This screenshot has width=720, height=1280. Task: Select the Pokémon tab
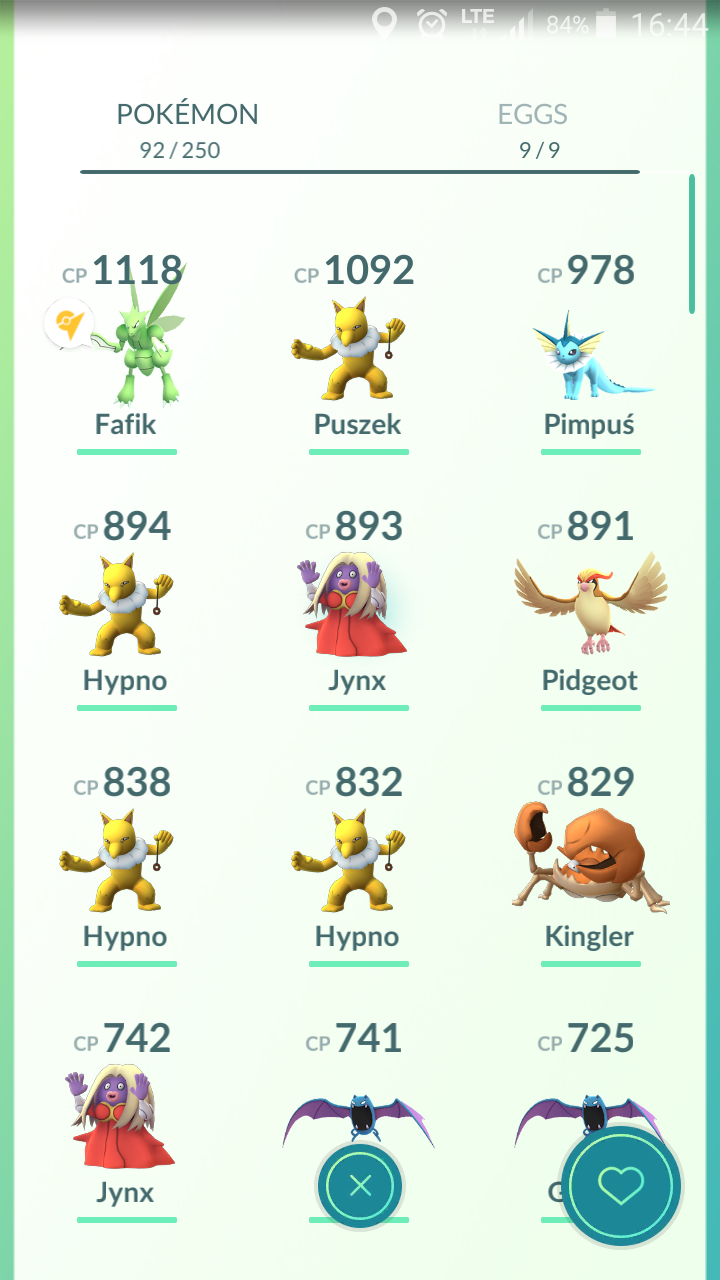[x=187, y=131]
